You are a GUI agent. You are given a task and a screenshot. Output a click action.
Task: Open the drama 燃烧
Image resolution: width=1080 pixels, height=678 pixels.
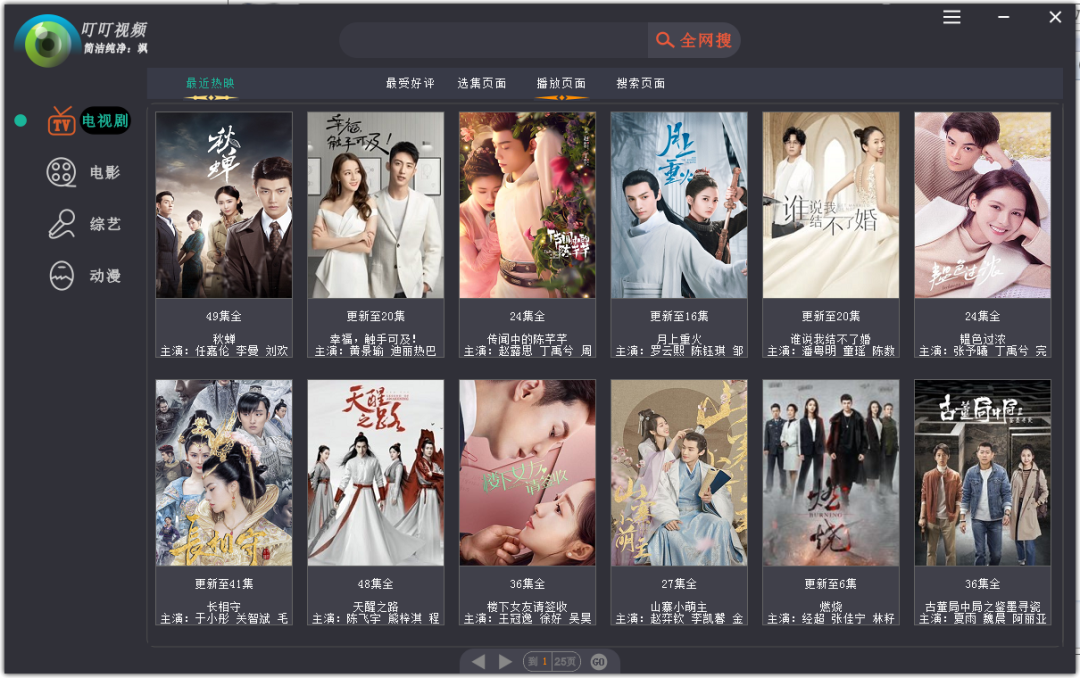(x=831, y=472)
